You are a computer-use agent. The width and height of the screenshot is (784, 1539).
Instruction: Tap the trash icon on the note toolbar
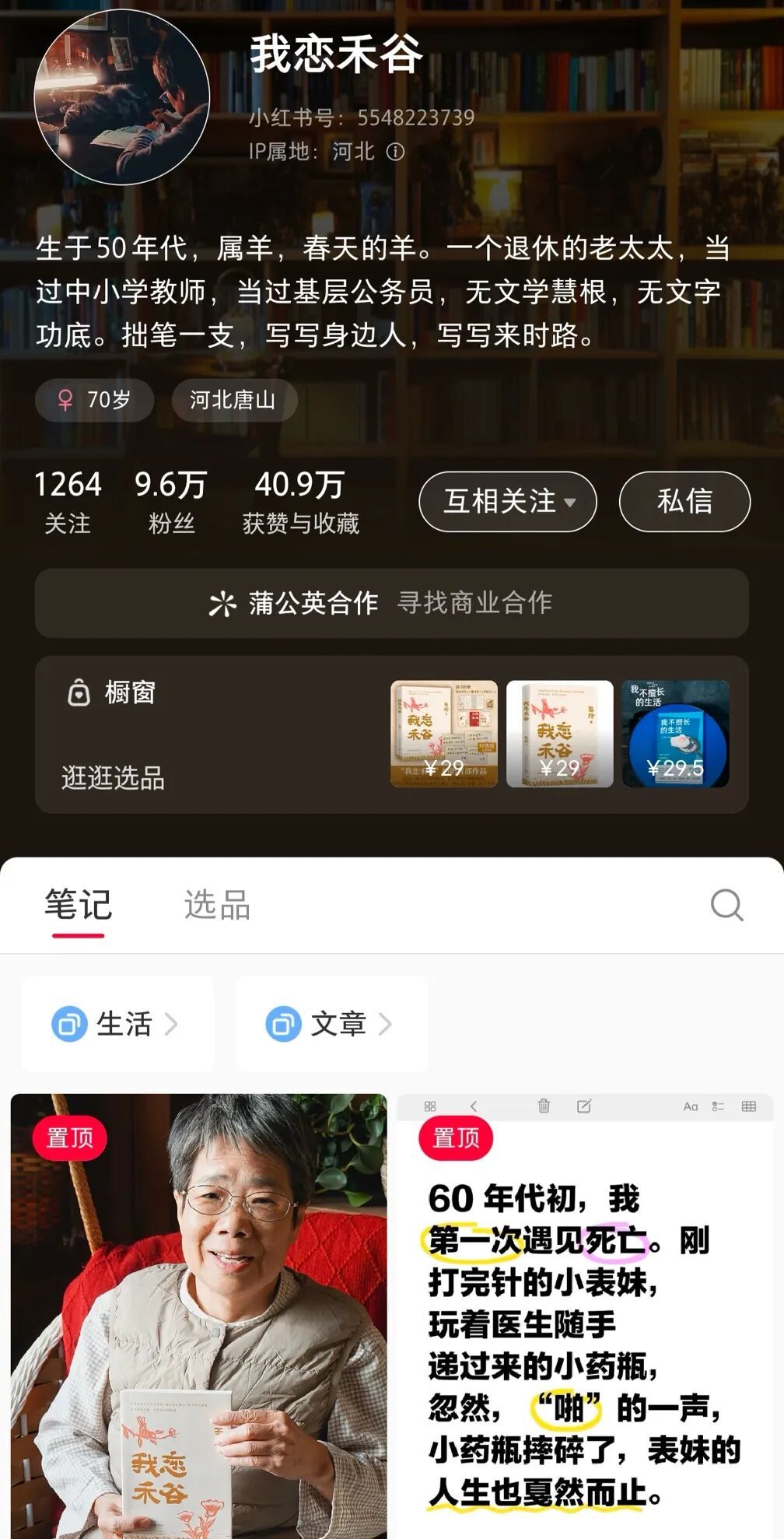tap(544, 1105)
